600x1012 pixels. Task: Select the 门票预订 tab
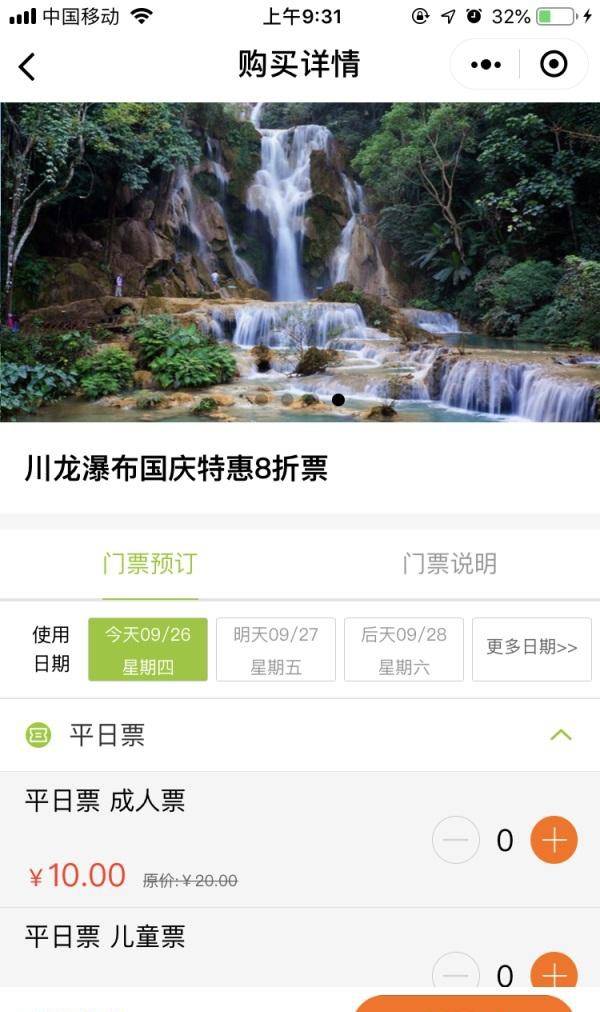tap(150, 564)
